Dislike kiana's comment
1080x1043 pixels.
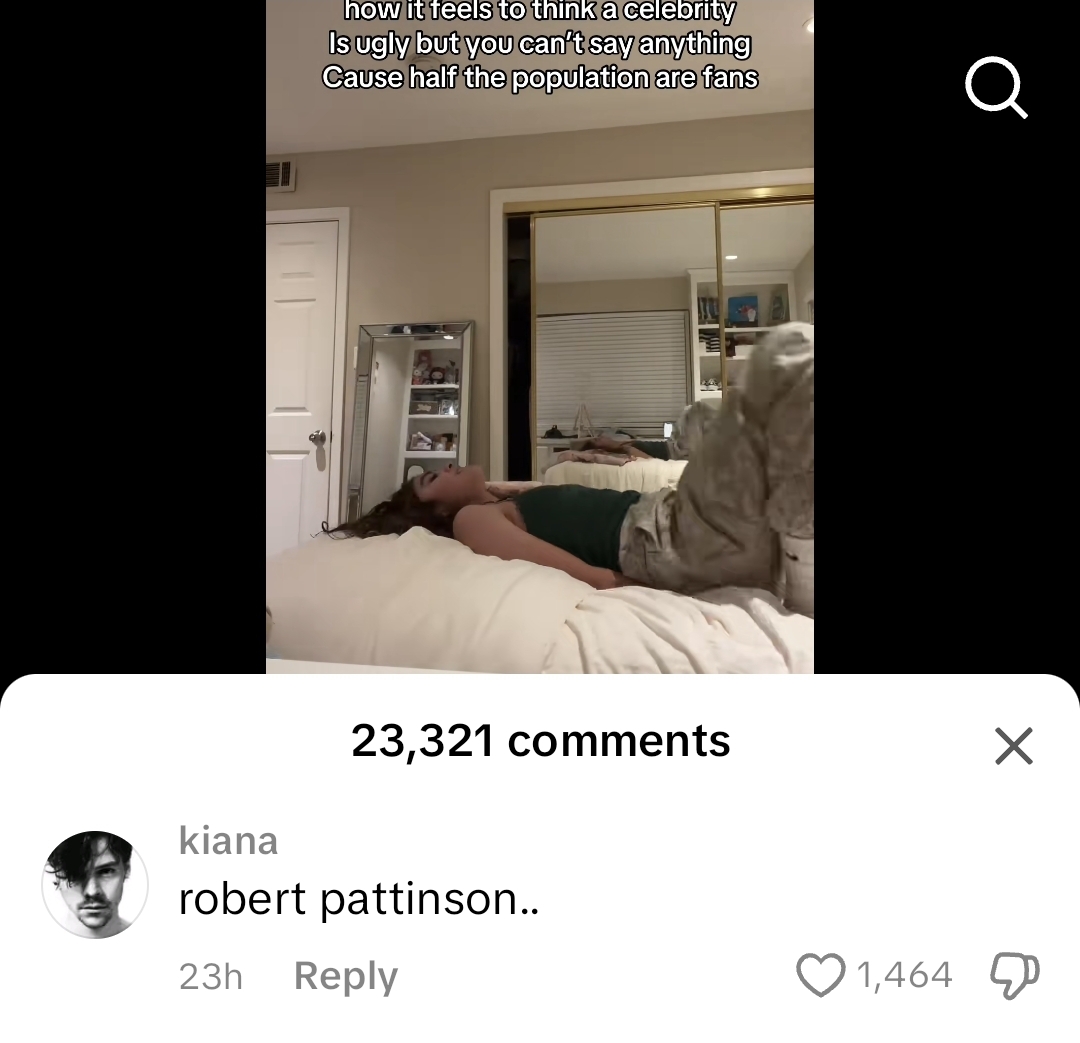pos(1014,975)
